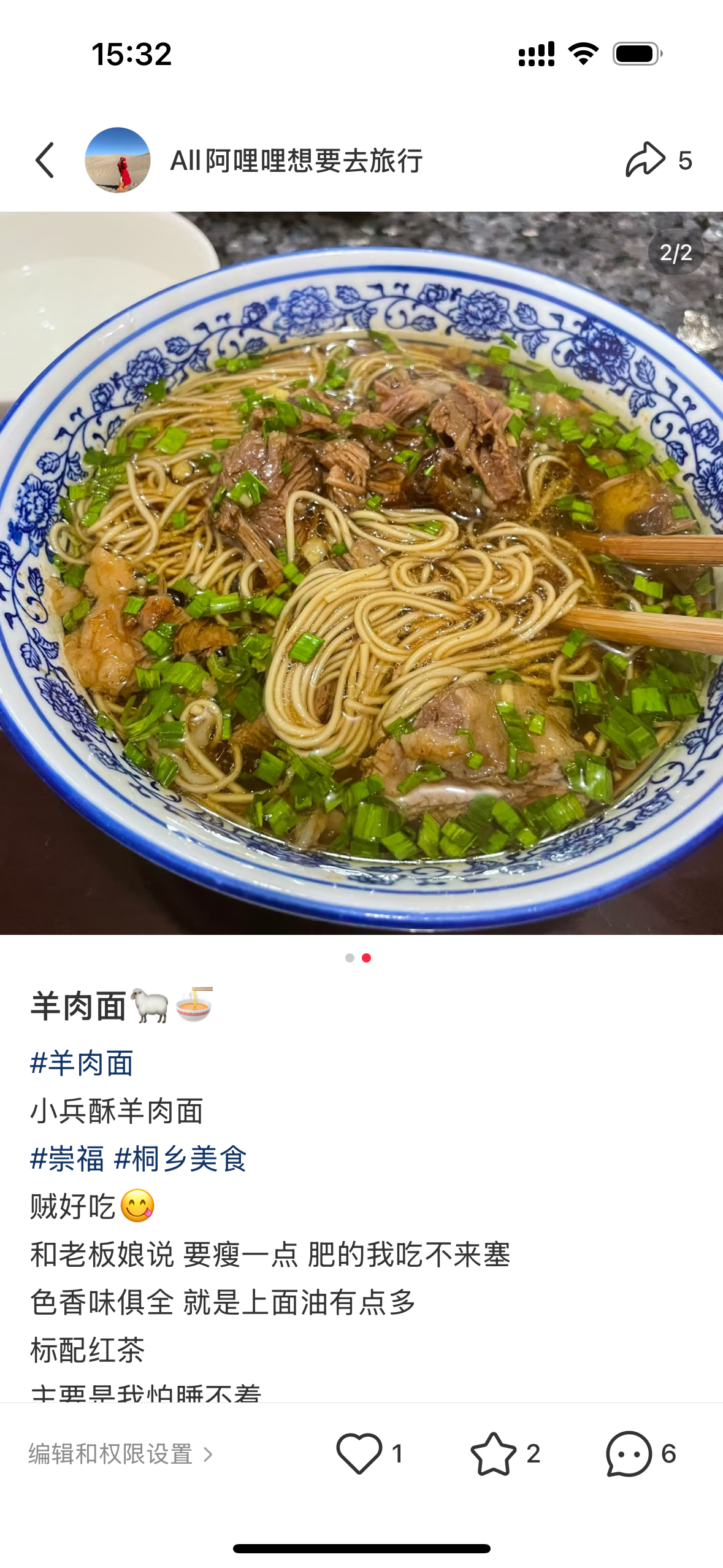
Task: Open the author's profile avatar
Action: point(117,160)
